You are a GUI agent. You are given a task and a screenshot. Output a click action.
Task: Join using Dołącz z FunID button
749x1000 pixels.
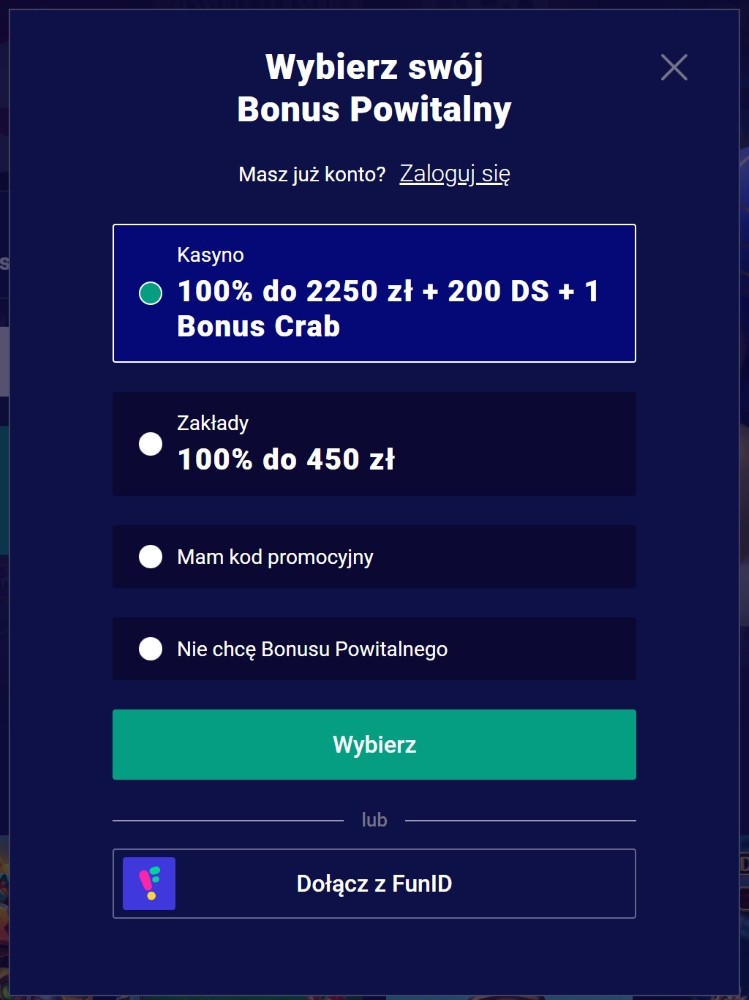(x=374, y=884)
